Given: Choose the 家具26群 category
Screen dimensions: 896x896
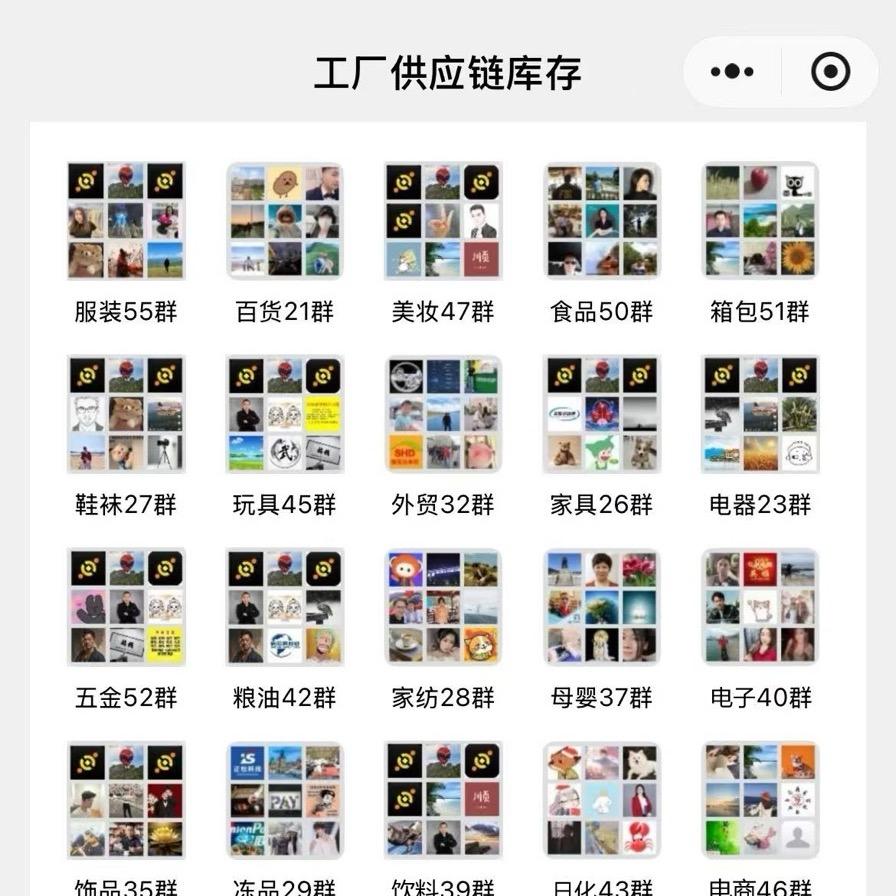Looking at the screenshot, I should pyautogui.click(x=602, y=414).
